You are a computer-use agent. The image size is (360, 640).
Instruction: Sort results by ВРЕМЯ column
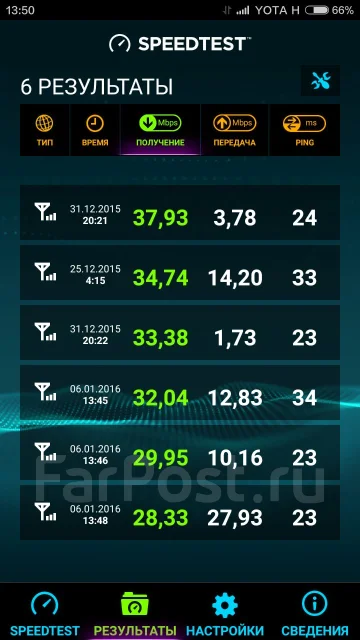pos(95,130)
